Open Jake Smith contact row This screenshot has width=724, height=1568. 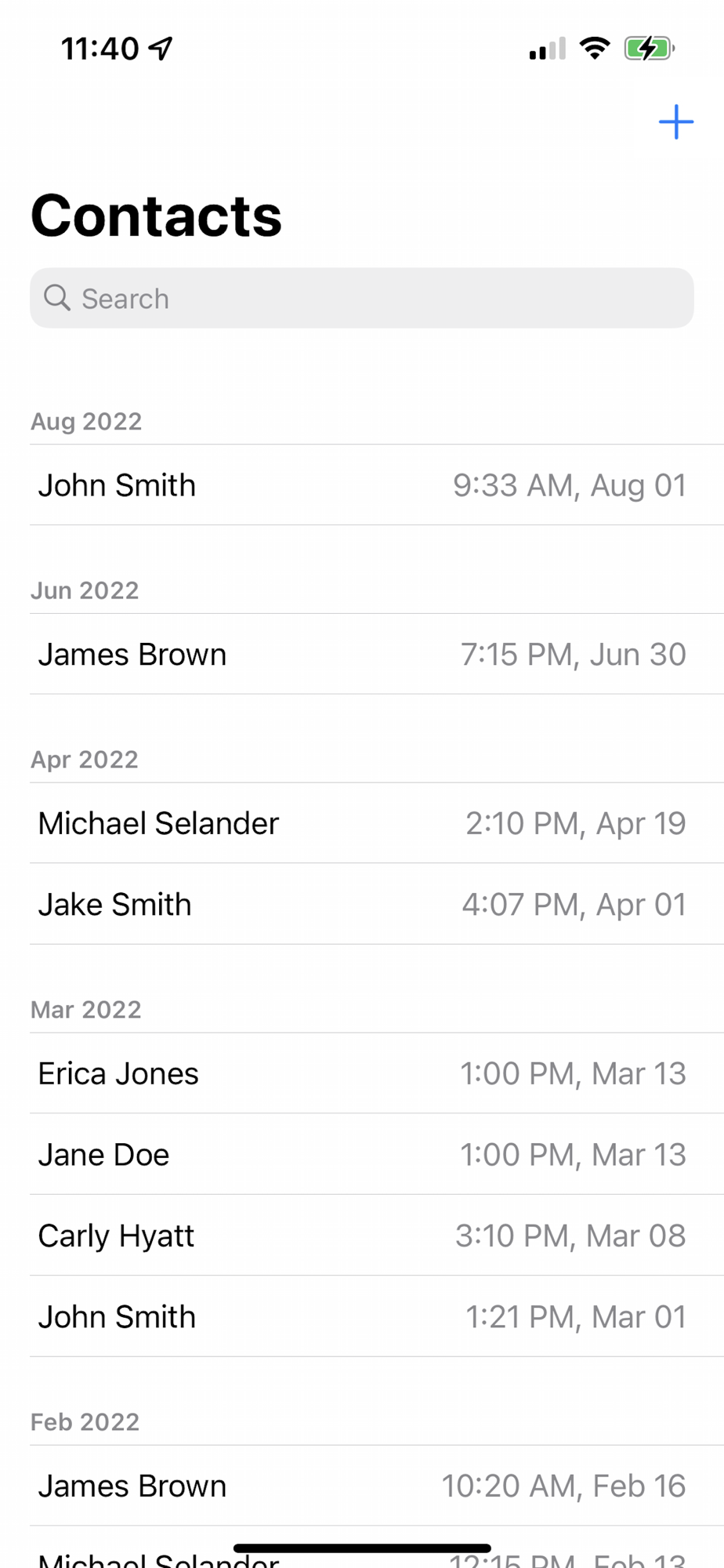coord(377,905)
